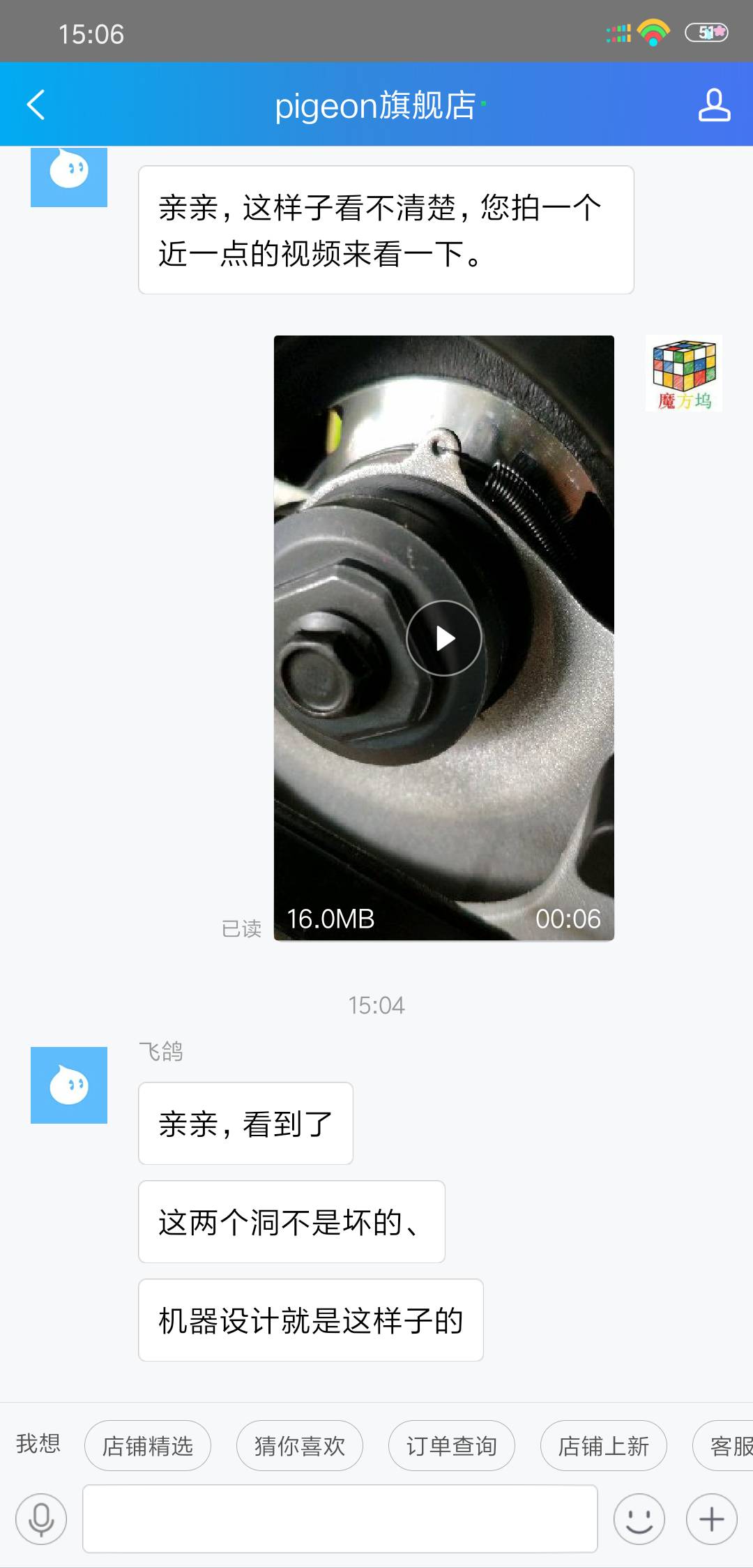Tap the 飞鸽 service avatar
Screen dimensions: 753x1568
69,1085
